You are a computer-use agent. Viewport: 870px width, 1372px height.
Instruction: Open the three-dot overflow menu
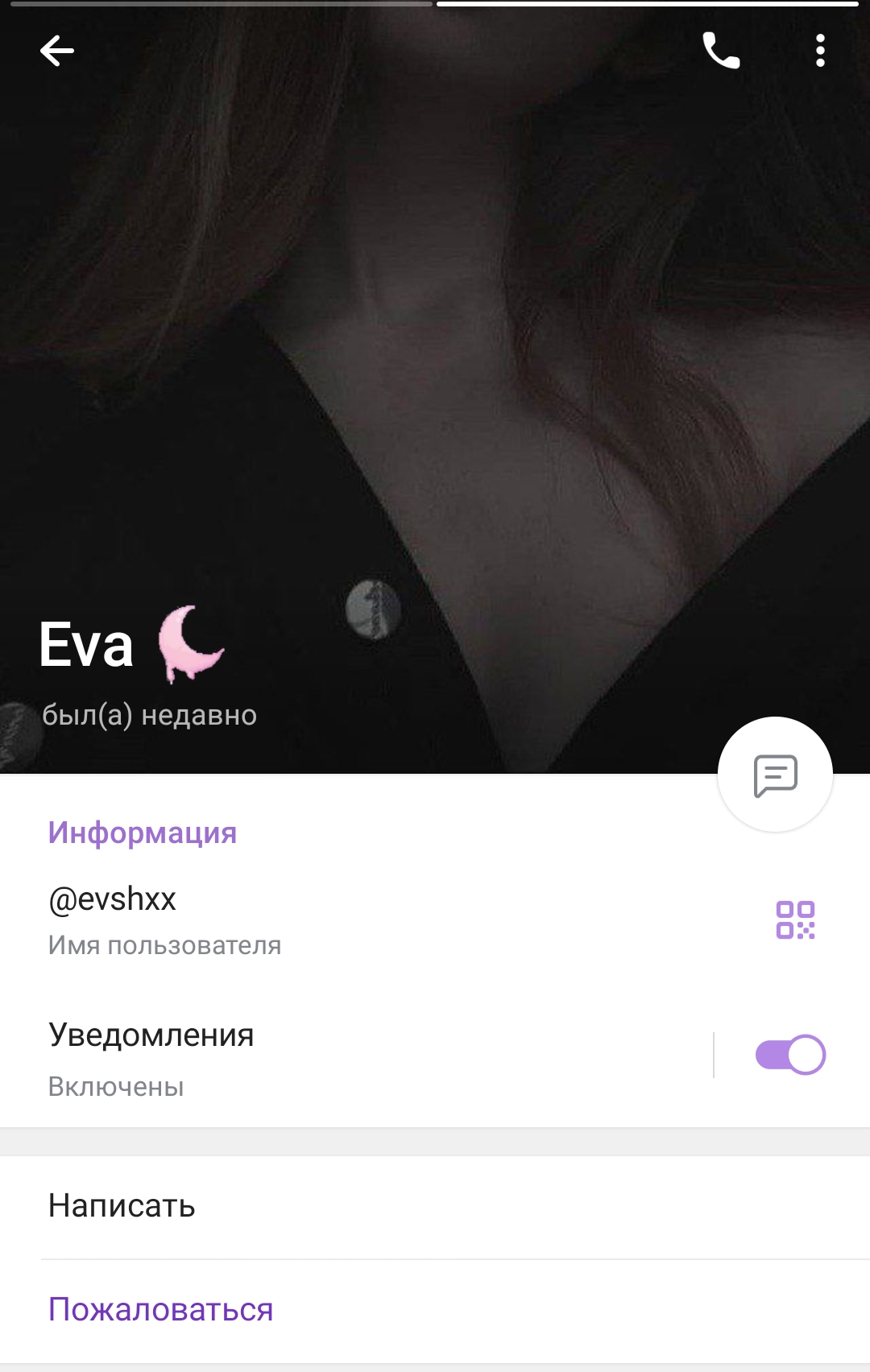click(820, 51)
